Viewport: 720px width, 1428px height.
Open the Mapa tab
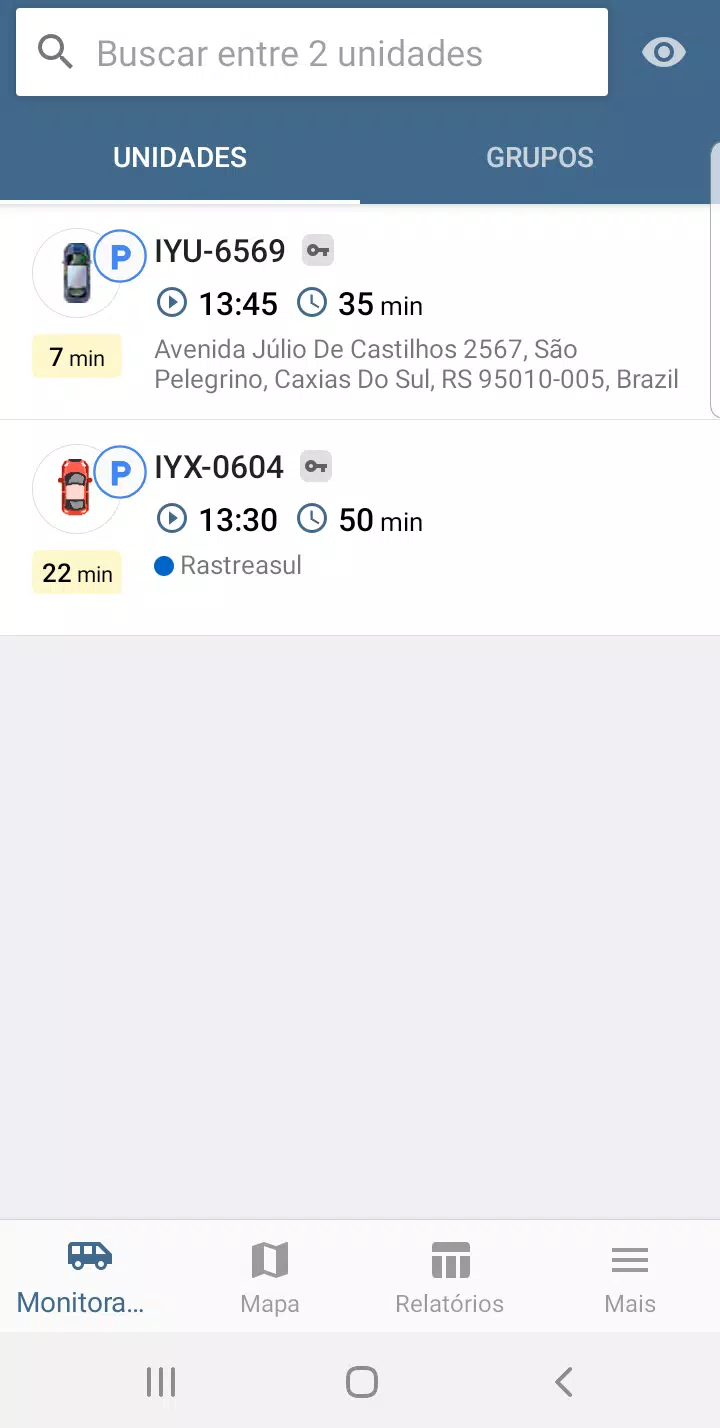tap(270, 1277)
